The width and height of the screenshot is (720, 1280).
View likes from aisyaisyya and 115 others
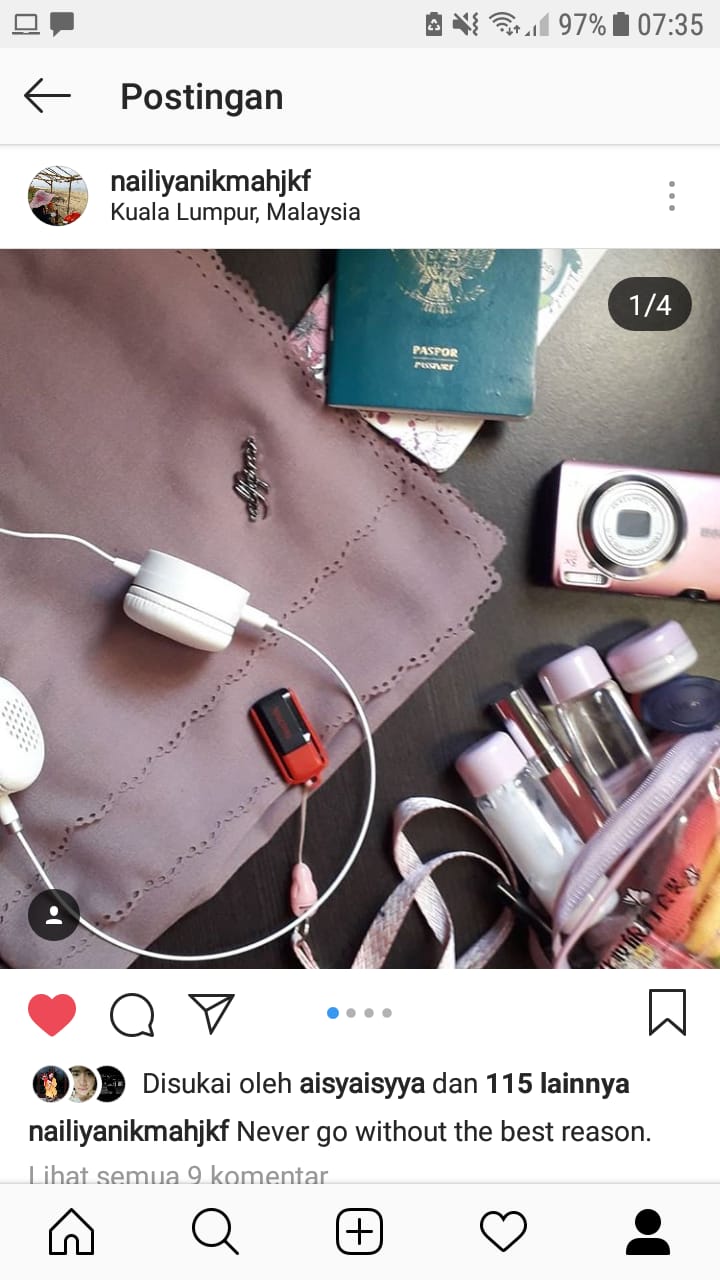(x=385, y=1083)
